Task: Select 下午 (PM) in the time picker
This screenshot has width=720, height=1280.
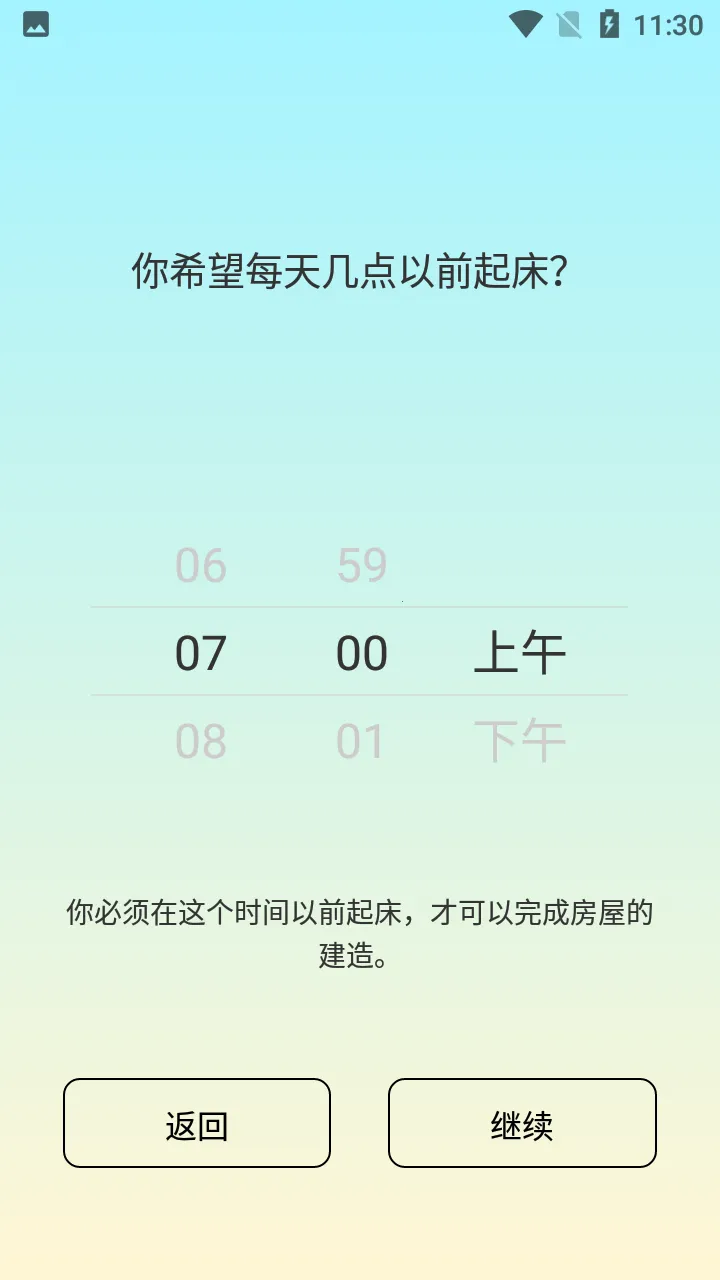Action: click(x=521, y=741)
